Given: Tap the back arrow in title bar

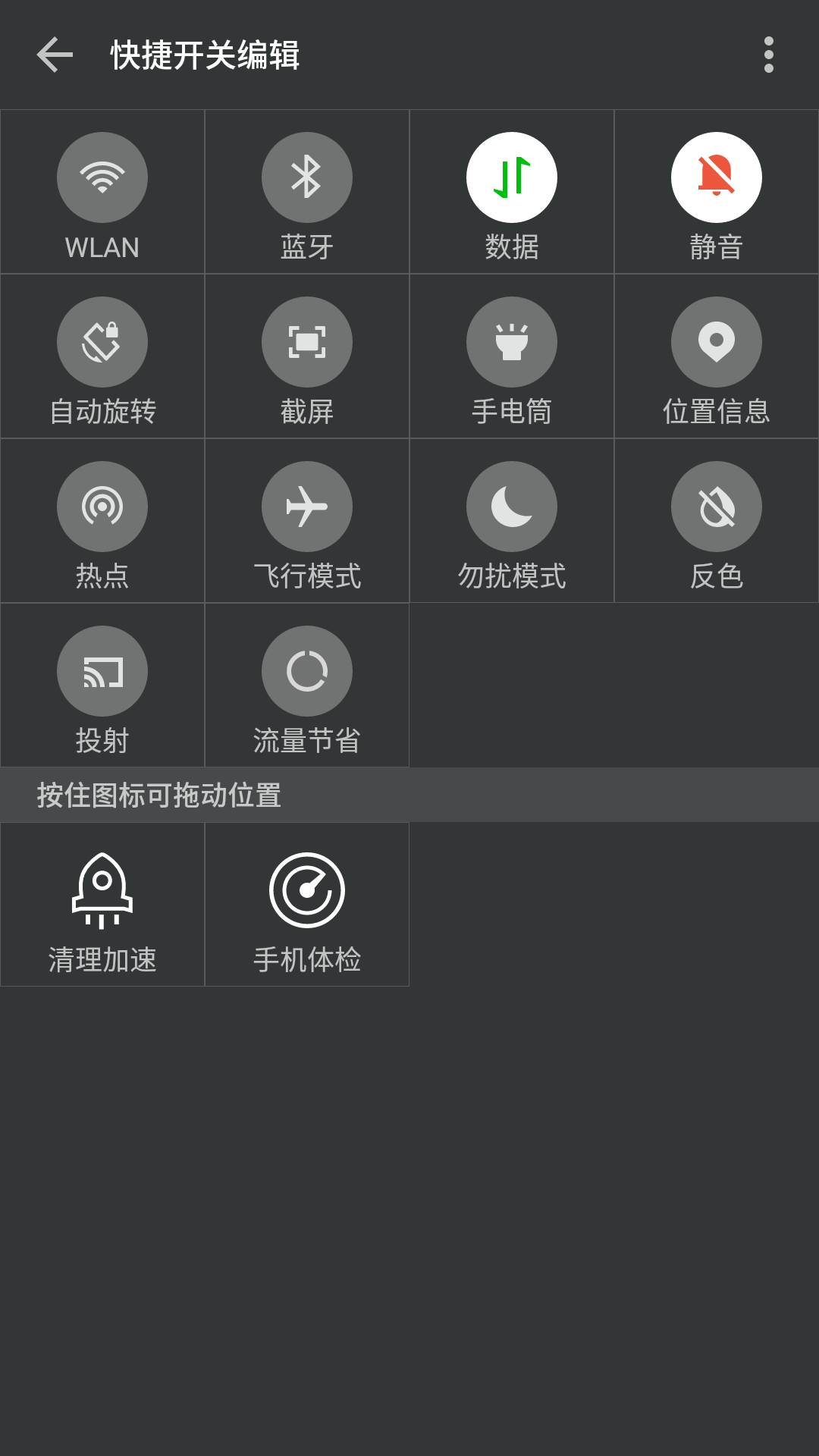Looking at the screenshot, I should coord(53,55).
